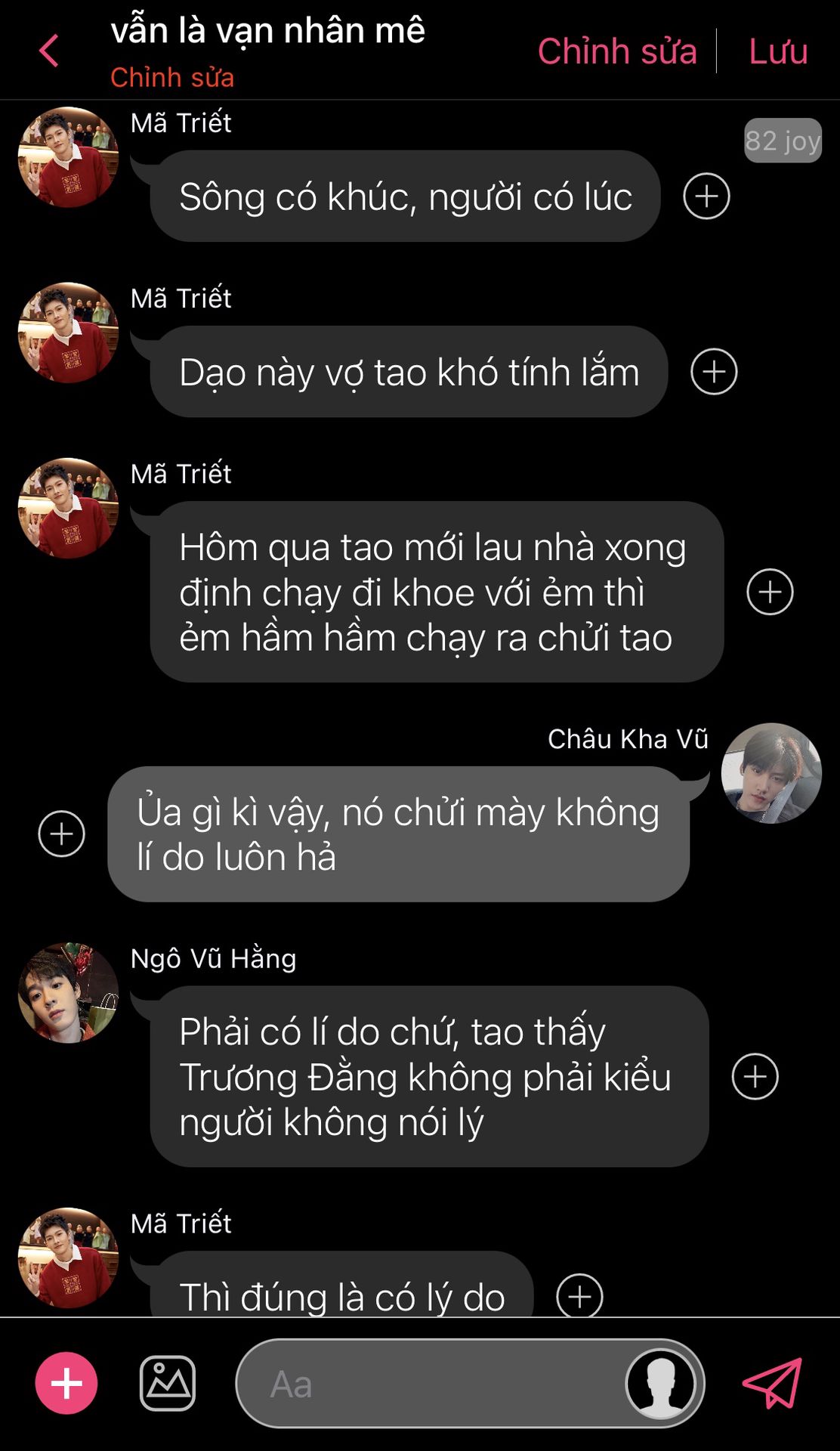Open the image picker icon
Image resolution: width=840 pixels, height=1451 pixels.
(168, 1383)
